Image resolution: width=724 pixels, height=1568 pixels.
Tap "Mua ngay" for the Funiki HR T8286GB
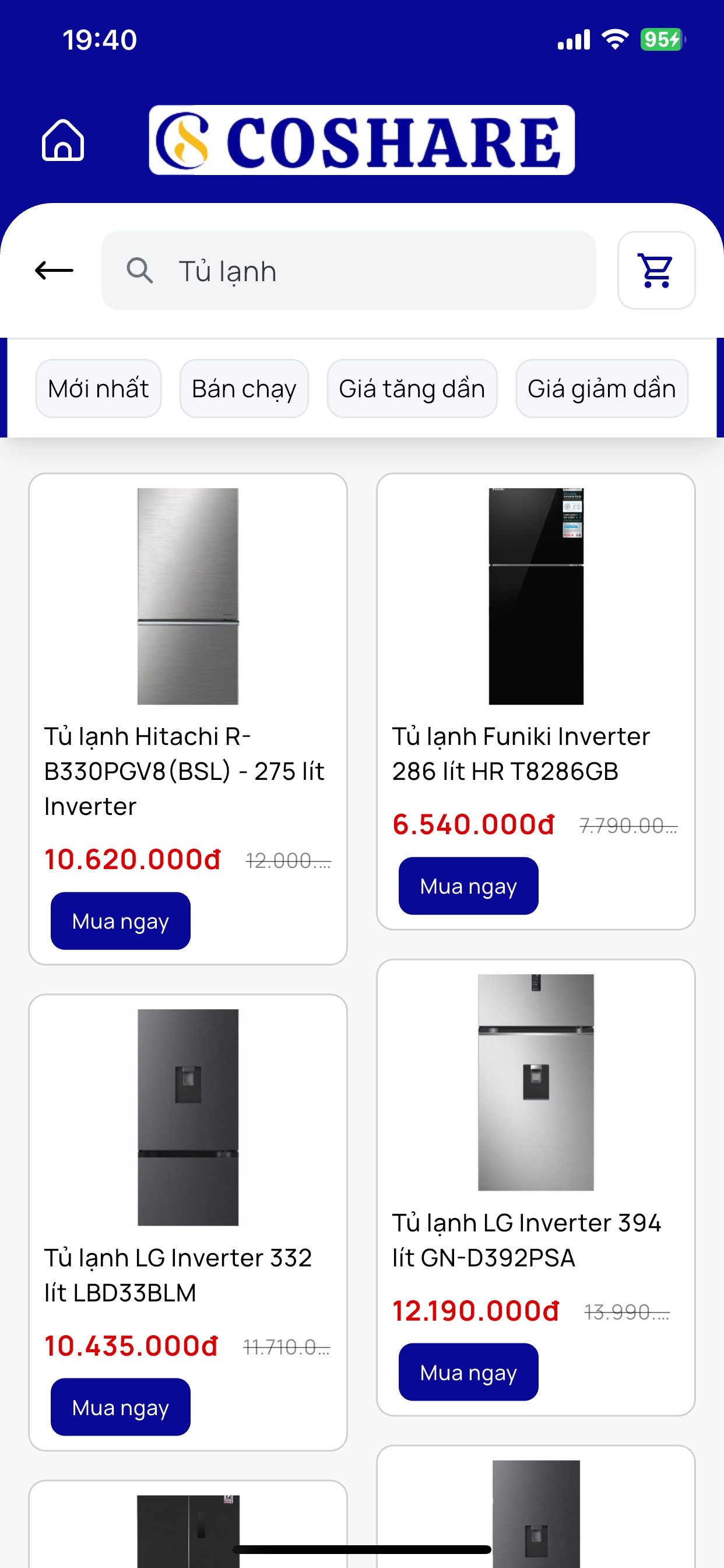469,885
